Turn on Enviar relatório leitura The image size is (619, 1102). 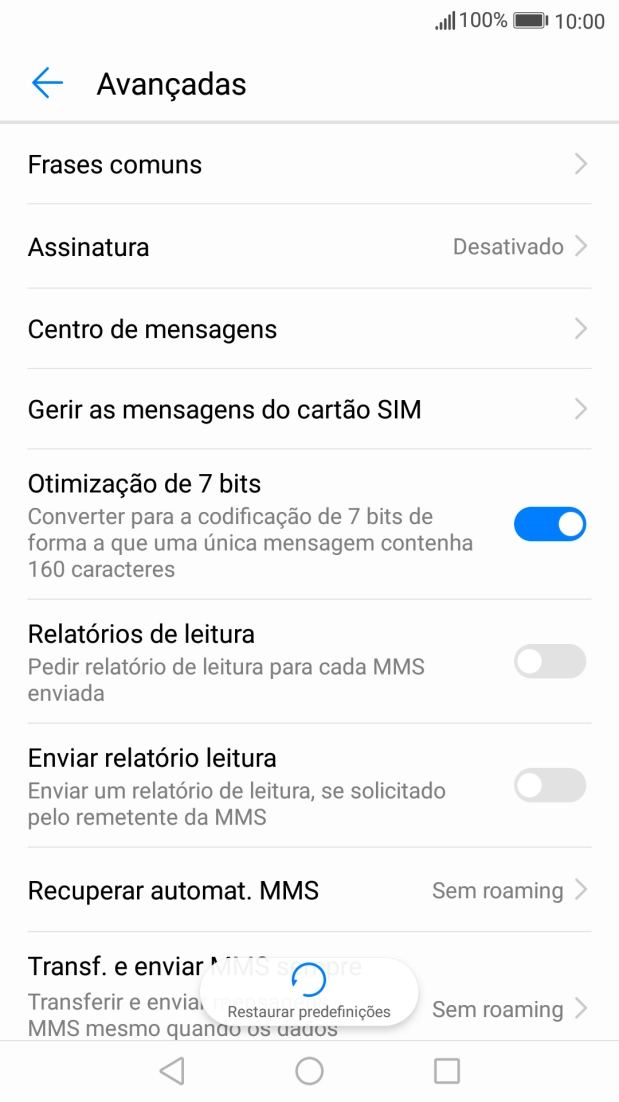549,785
